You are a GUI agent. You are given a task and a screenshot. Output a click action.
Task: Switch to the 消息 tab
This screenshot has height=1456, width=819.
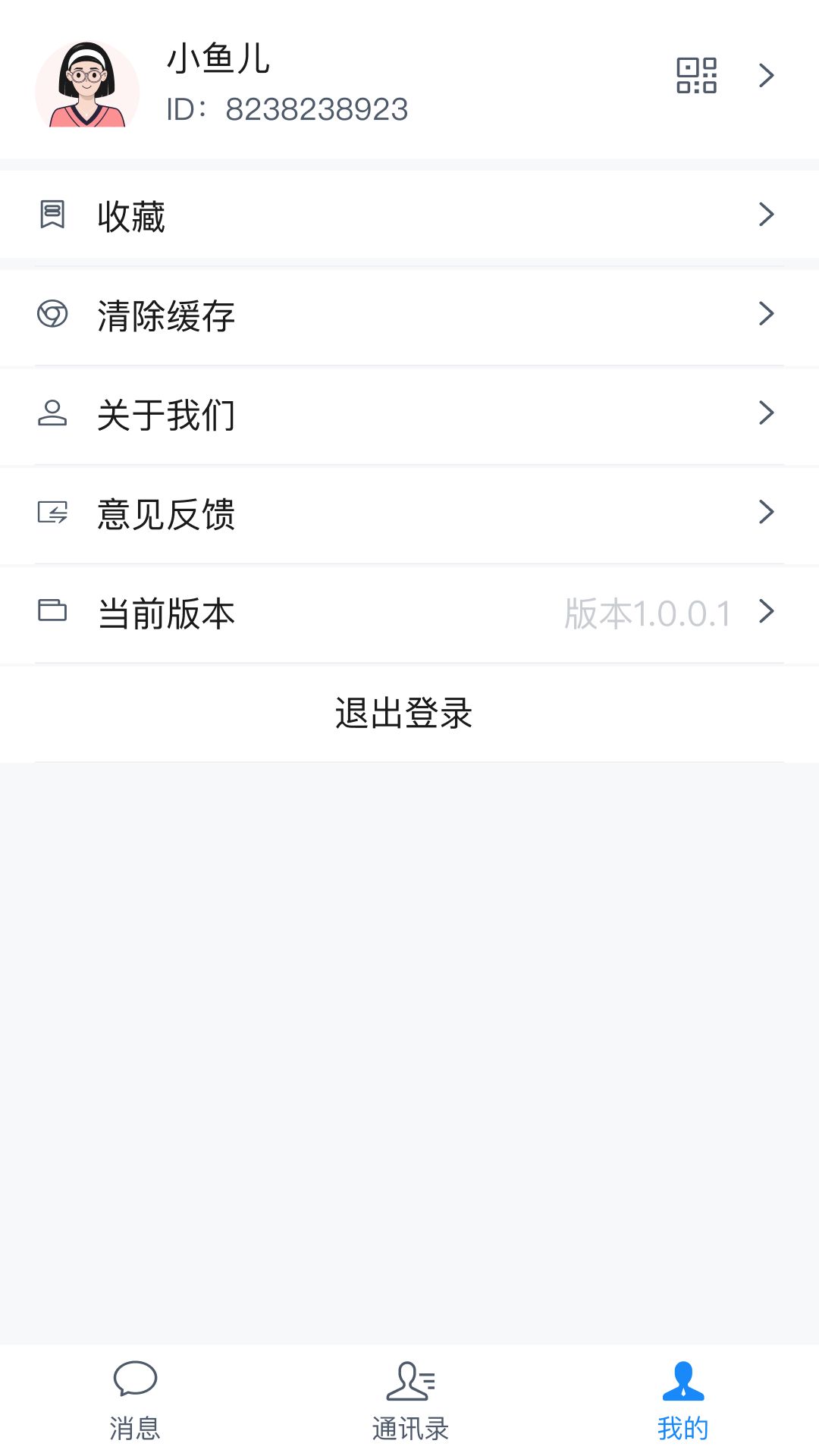[135, 1400]
